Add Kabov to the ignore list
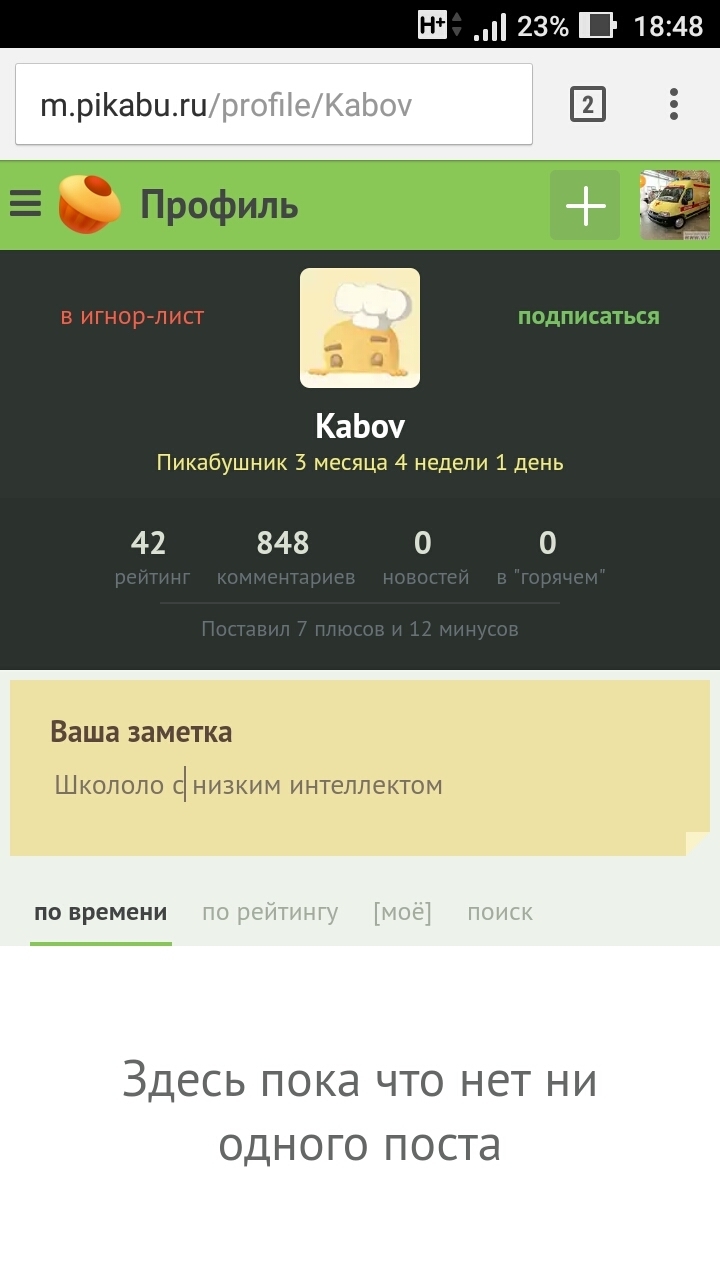The width and height of the screenshot is (720, 1280). pos(132,317)
